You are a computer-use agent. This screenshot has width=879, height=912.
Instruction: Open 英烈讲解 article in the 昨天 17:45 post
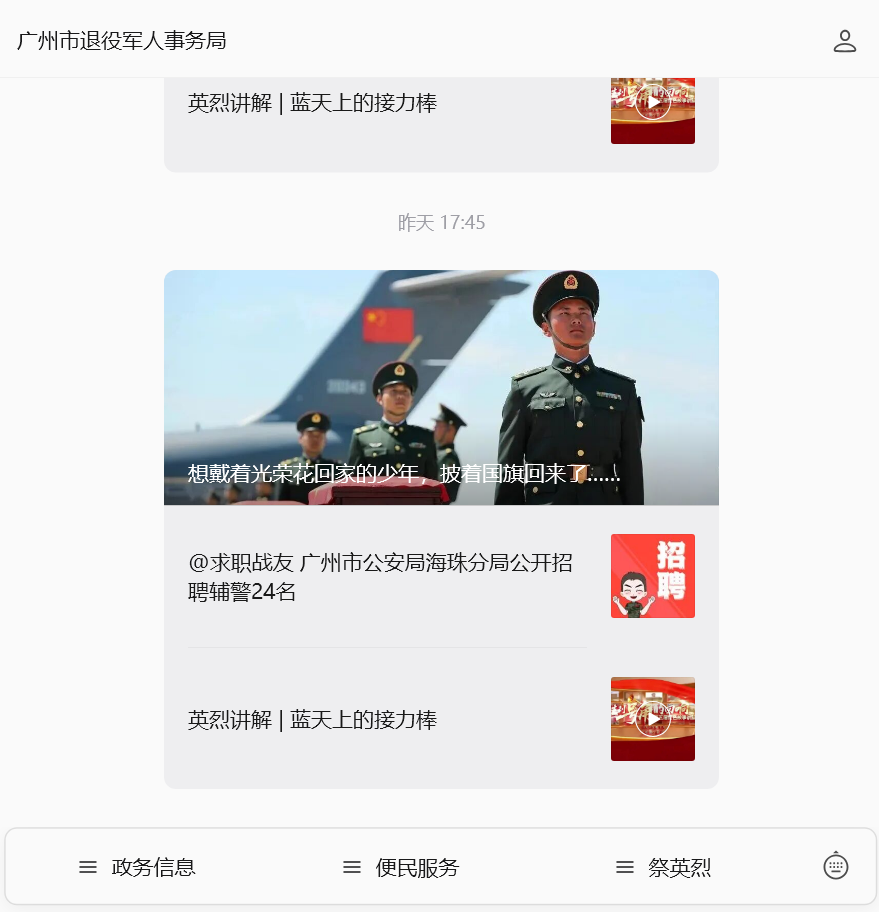[313, 720]
